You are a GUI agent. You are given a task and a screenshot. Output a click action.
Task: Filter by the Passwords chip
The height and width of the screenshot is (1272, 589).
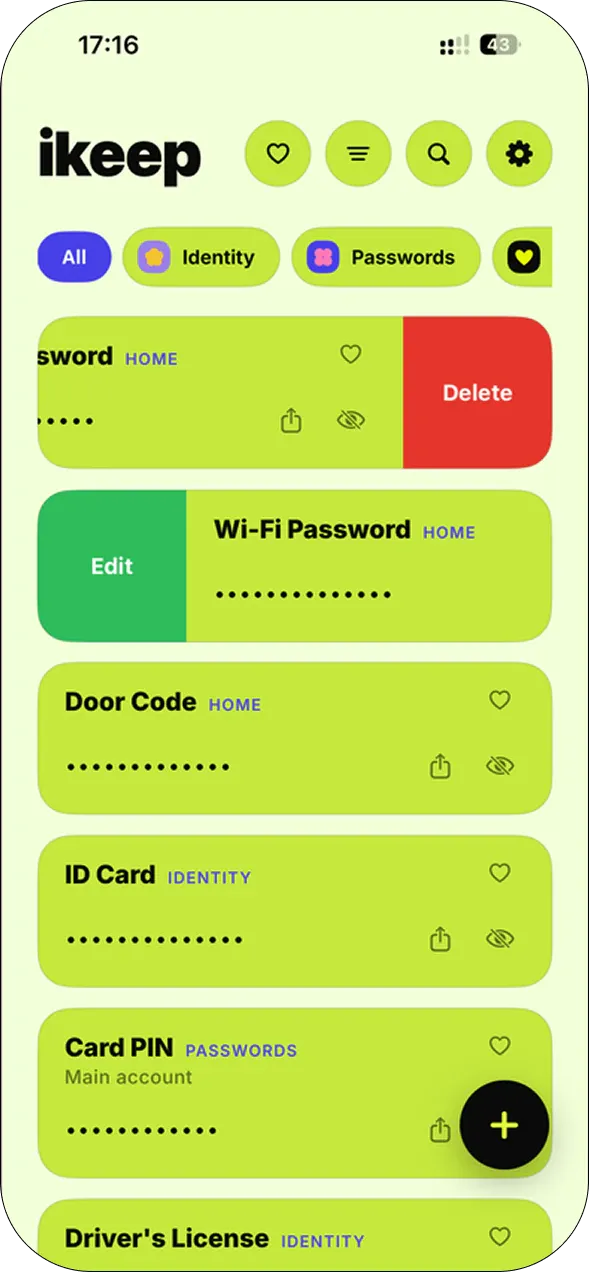tap(386, 257)
